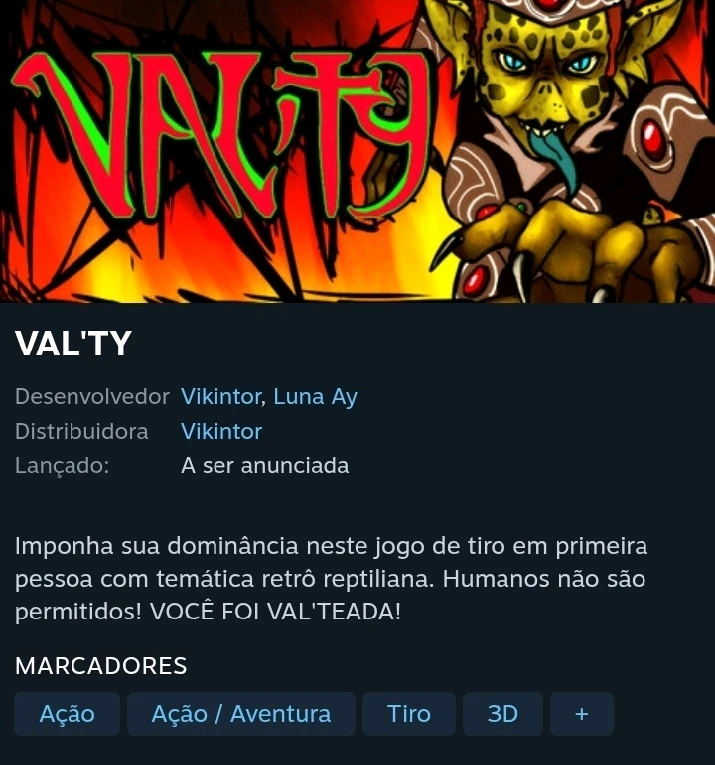The height and width of the screenshot is (765, 715).
Task: Select the Ação tag chip
Action: [67, 714]
